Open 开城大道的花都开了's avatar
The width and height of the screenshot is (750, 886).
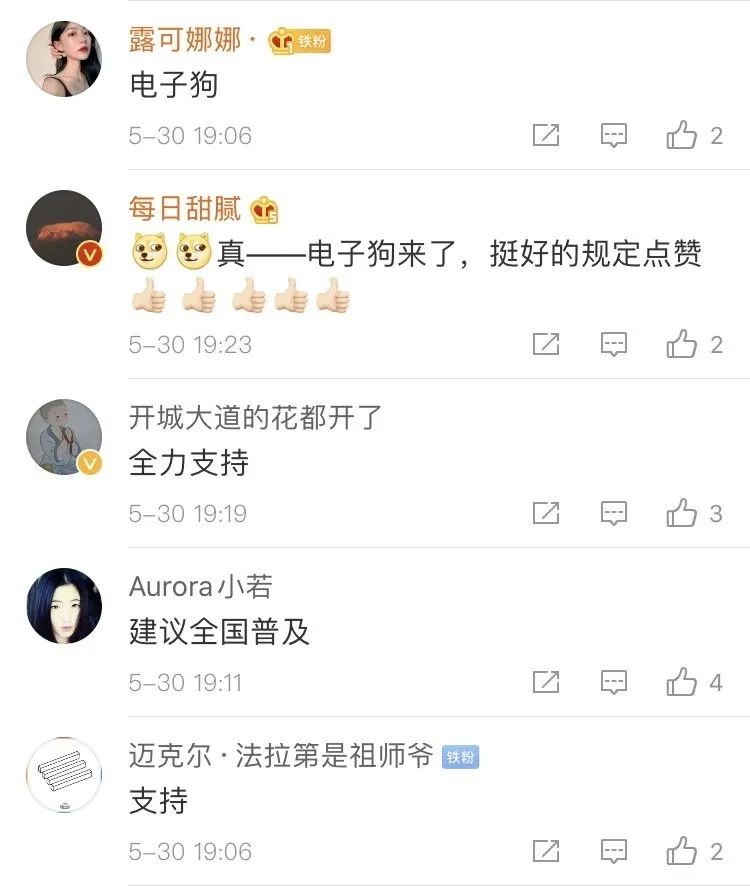click(x=64, y=437)
